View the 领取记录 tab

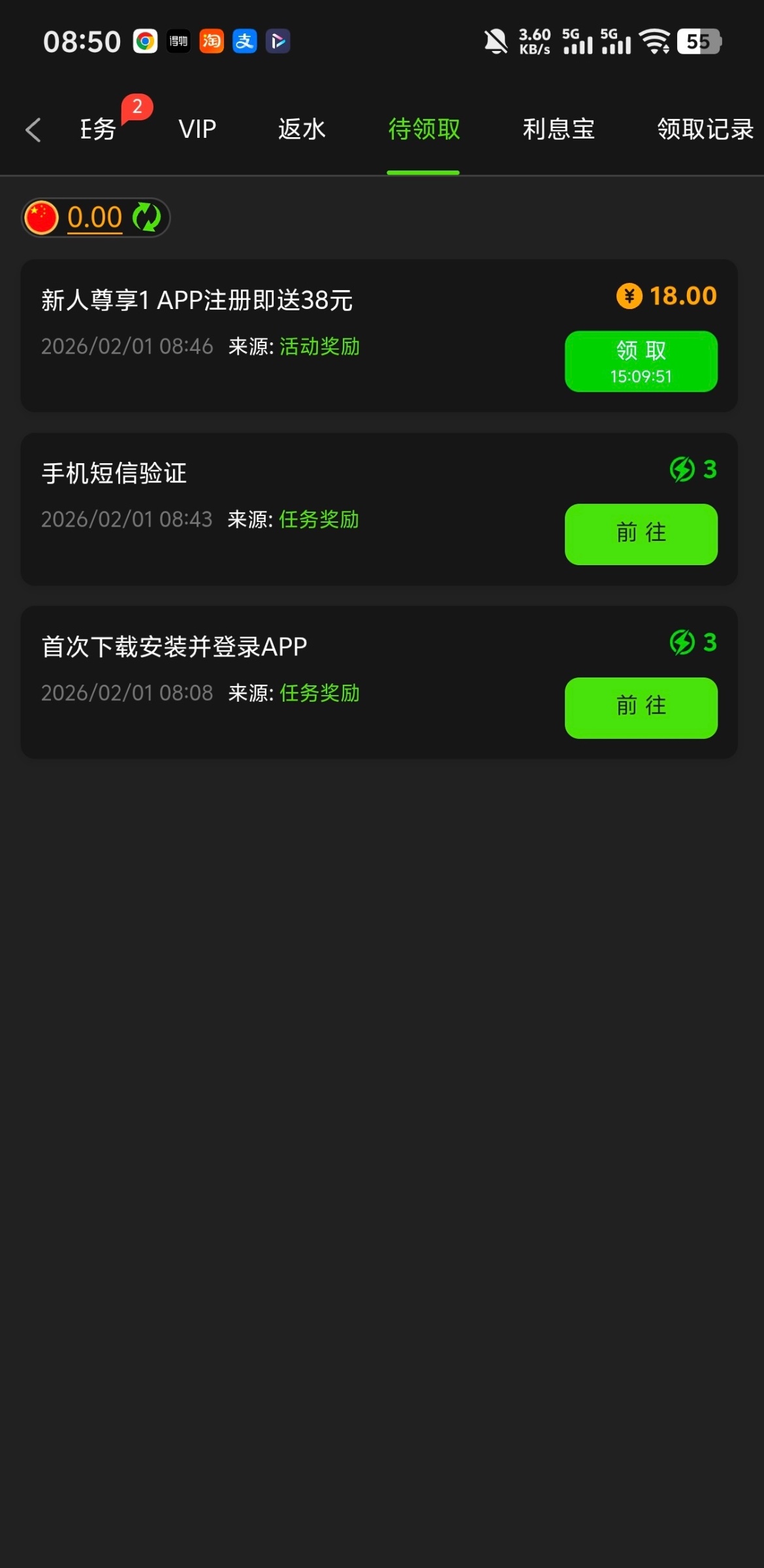705,129
